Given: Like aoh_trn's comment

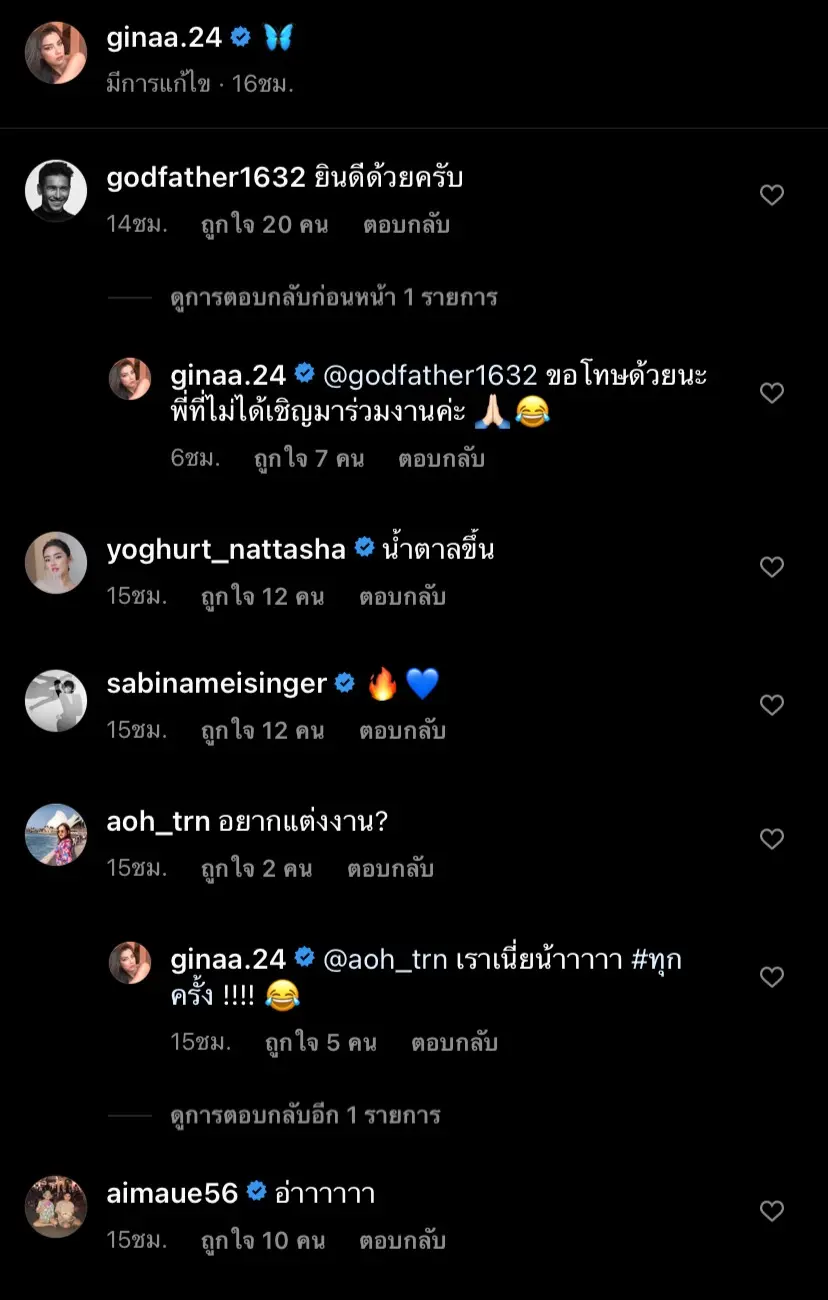Looking at the screenshot, I should click(772, 839).
